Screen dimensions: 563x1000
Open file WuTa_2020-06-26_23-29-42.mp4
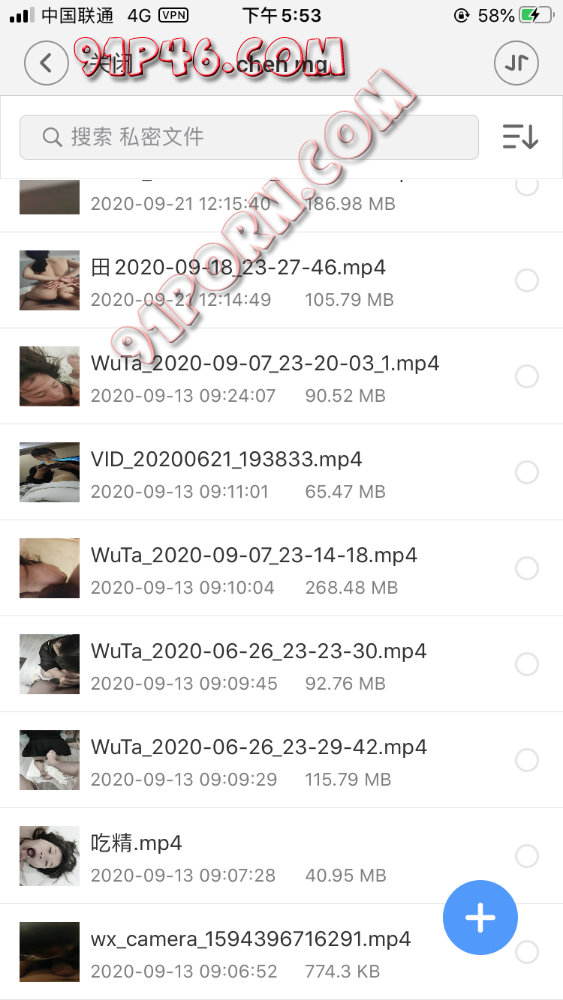(x=281, y=760)
